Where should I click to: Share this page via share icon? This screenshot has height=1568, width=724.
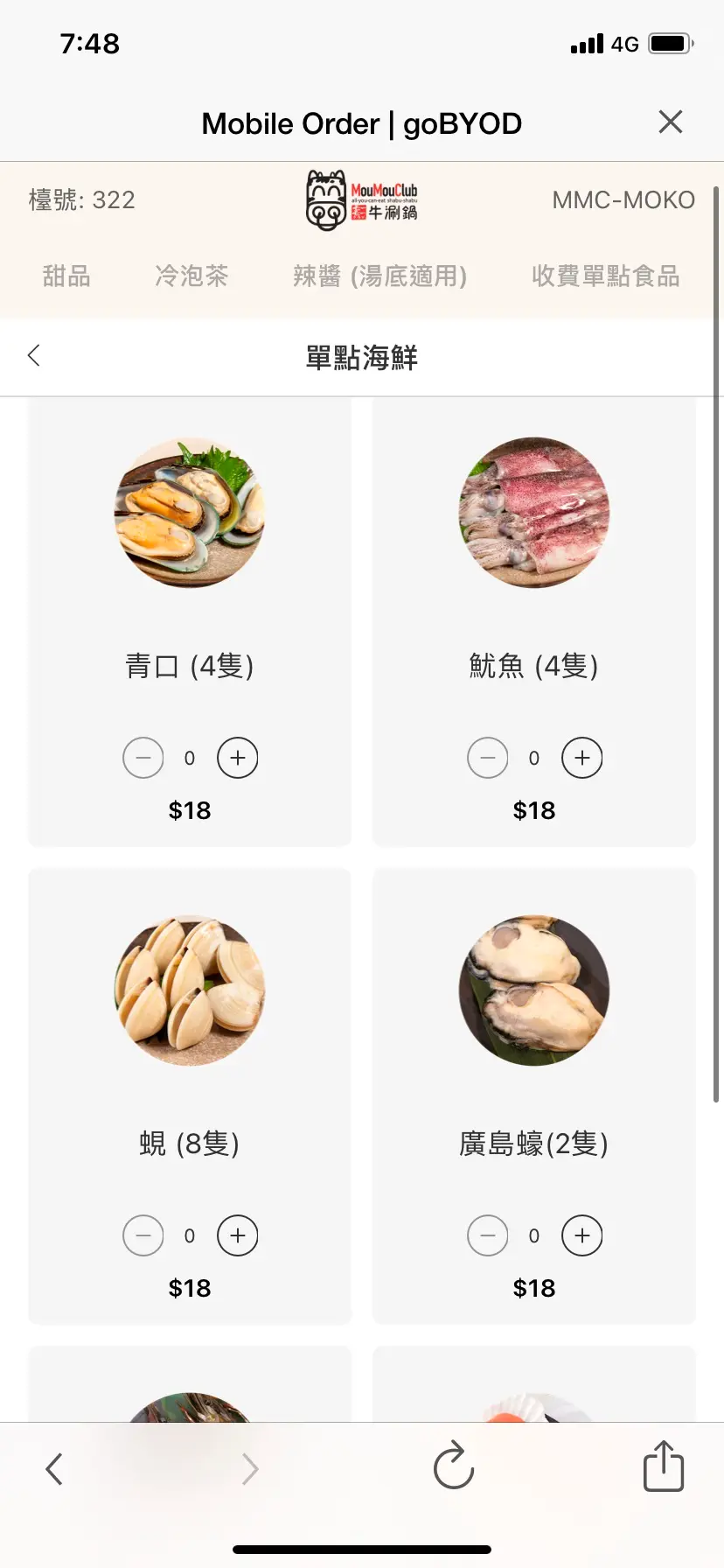click(664, 1466)
